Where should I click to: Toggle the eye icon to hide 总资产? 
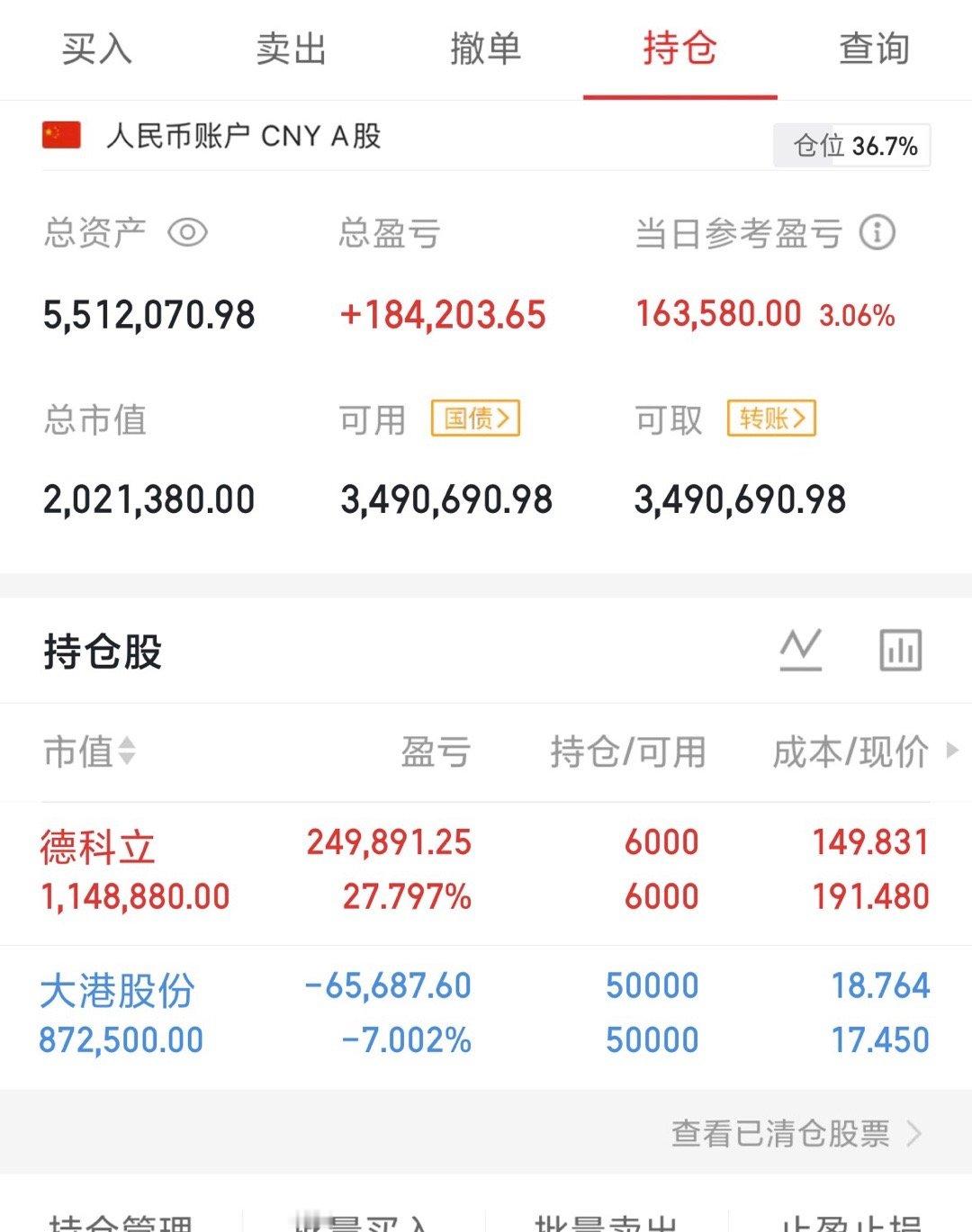pyautogui.click(x=186, y=231)
